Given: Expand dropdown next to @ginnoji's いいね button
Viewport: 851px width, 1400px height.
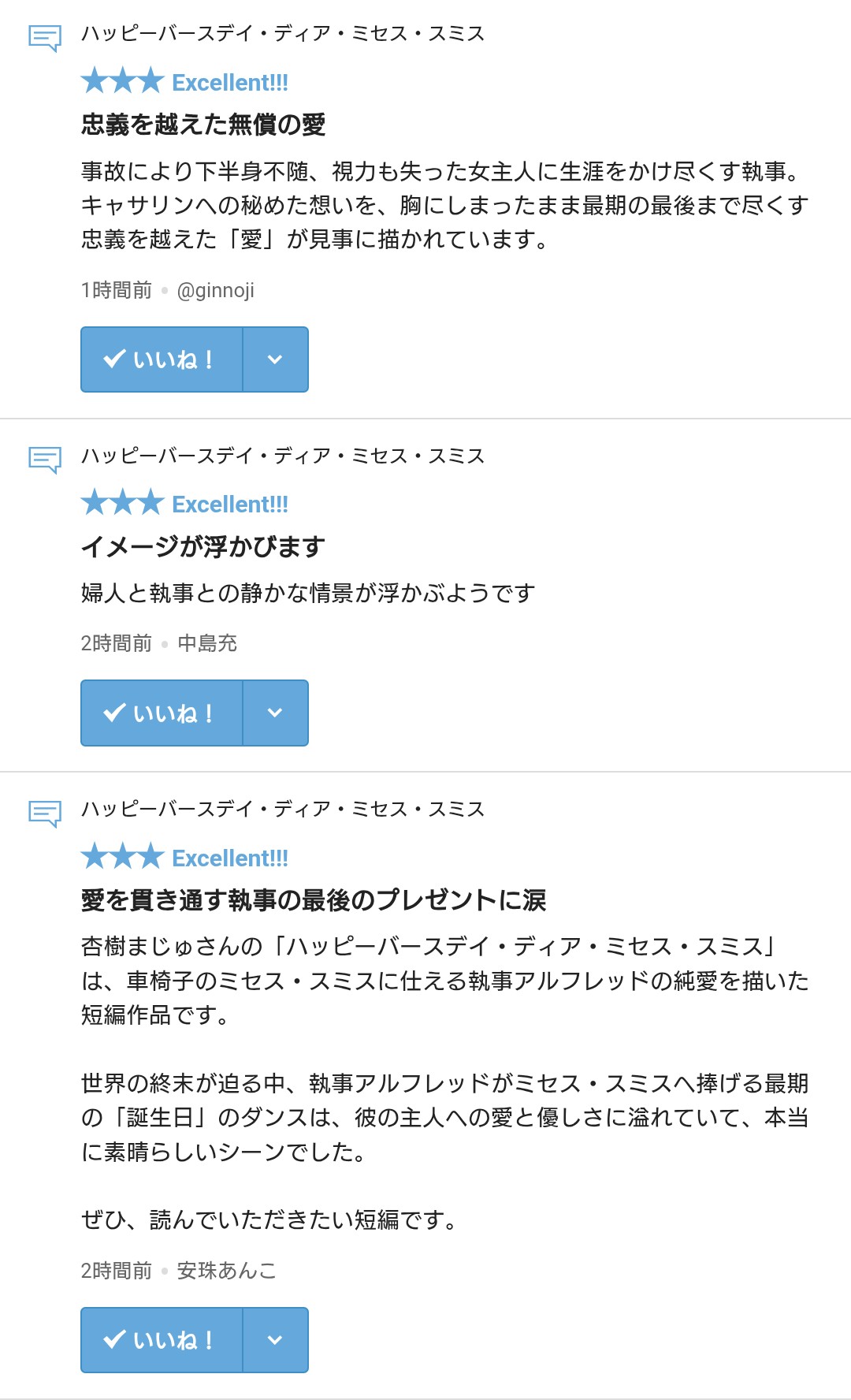Looking at the screenshot, I should (x=275, y=359).
